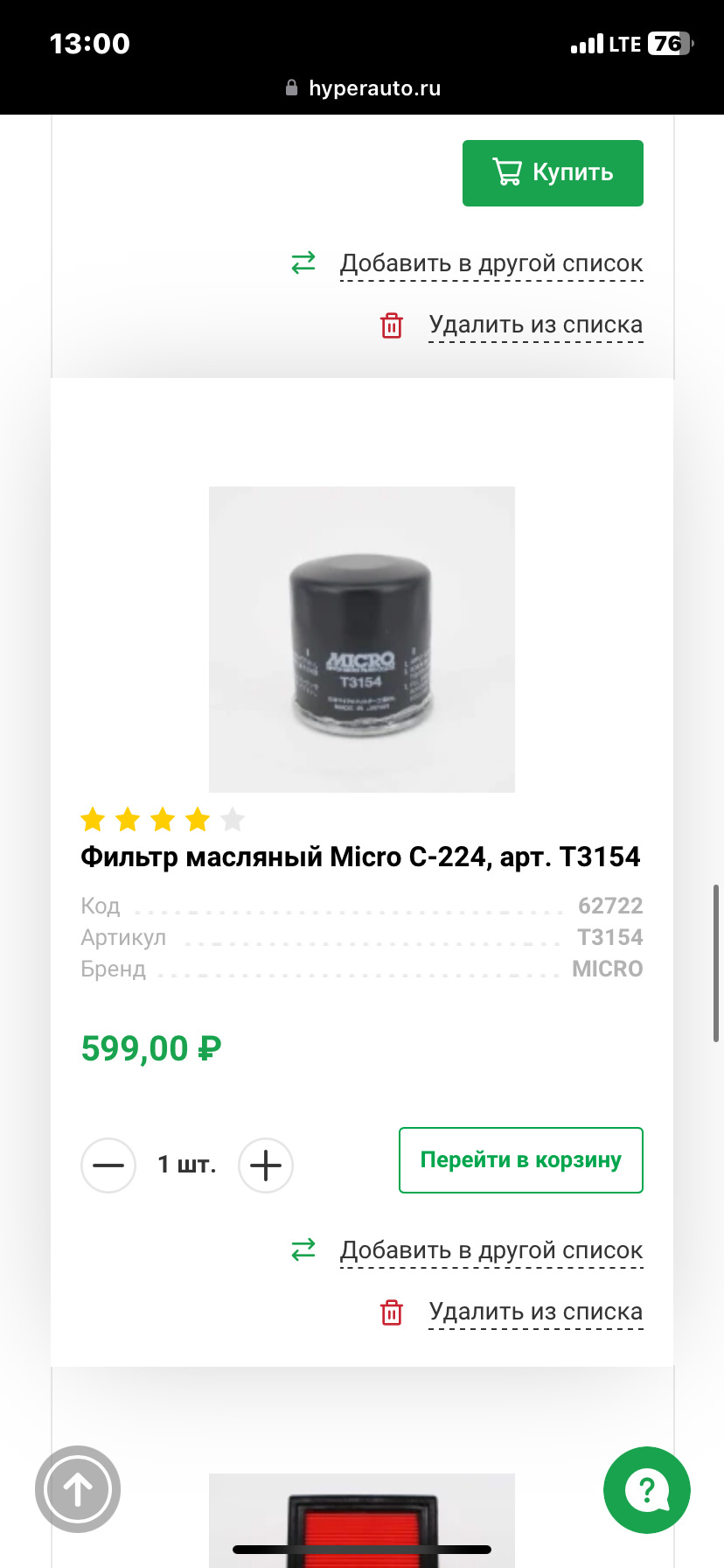Click the Удалить из списка dashed link
The width and height of the screenshot is (724, 1568).
coord(534,324)
